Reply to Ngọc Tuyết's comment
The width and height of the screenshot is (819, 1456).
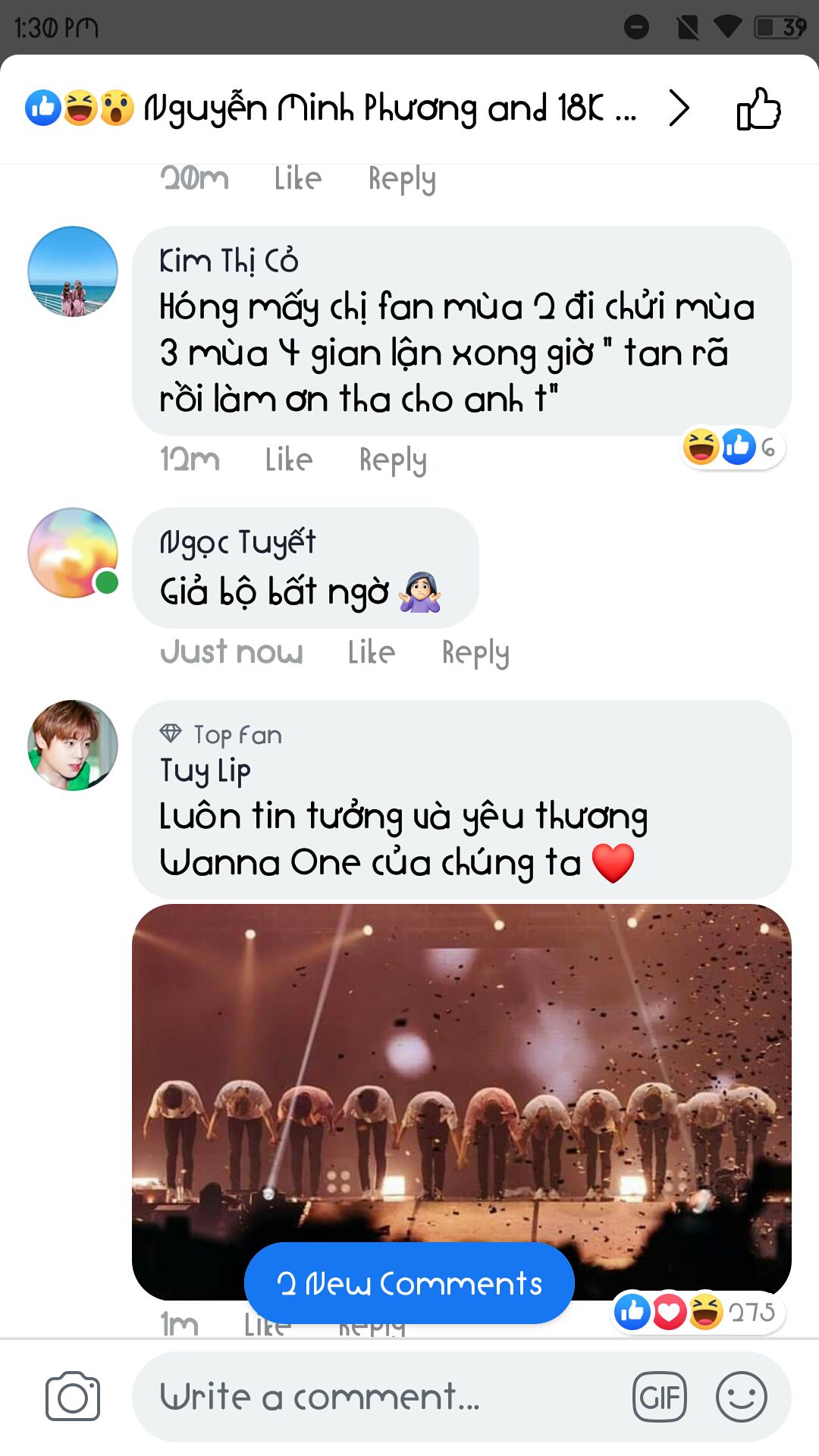(475, 652)
